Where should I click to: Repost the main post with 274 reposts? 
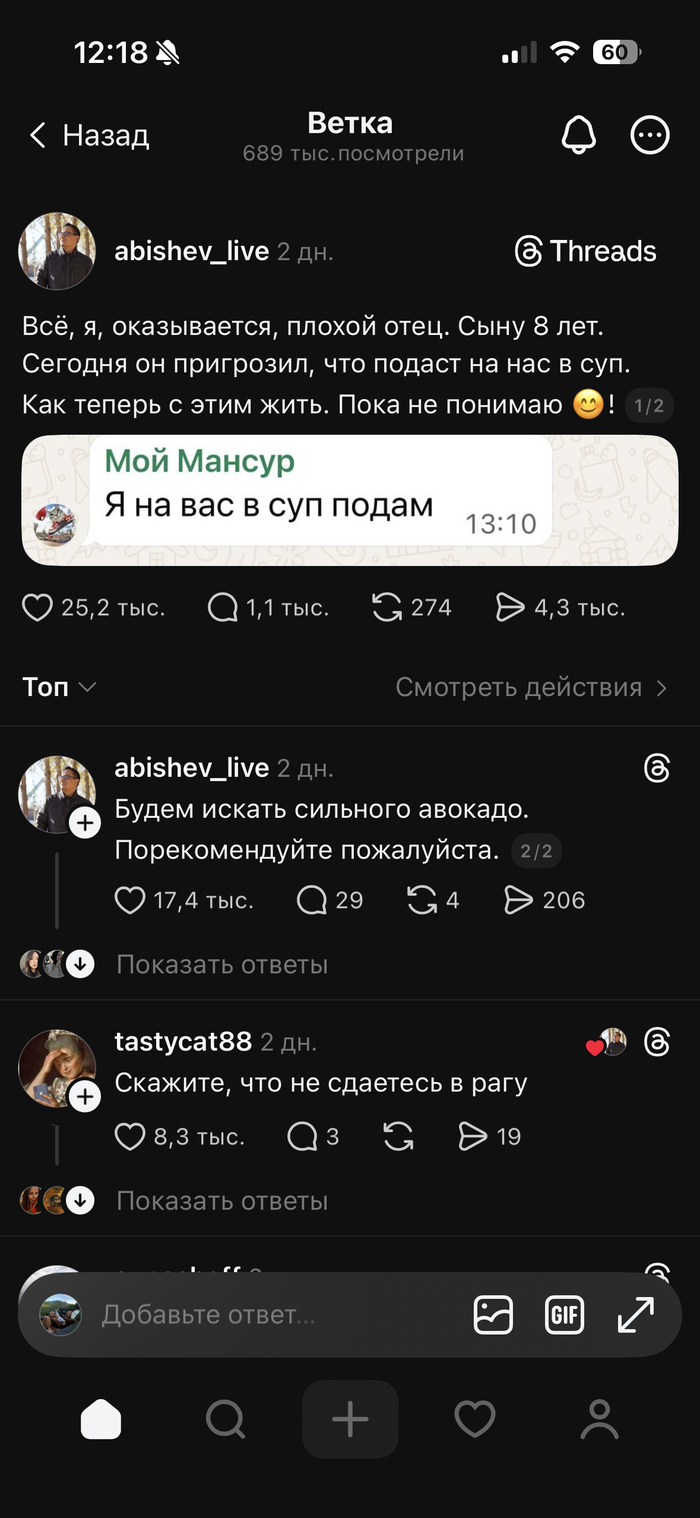click(x=387, y=607)
